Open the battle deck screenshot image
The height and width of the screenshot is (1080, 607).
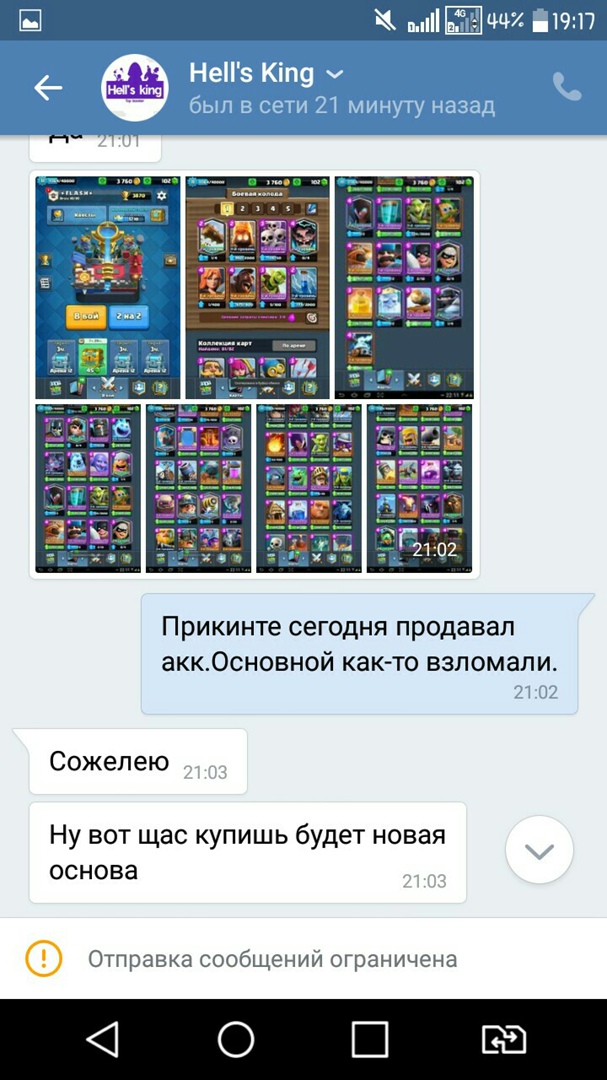point(257,287)
